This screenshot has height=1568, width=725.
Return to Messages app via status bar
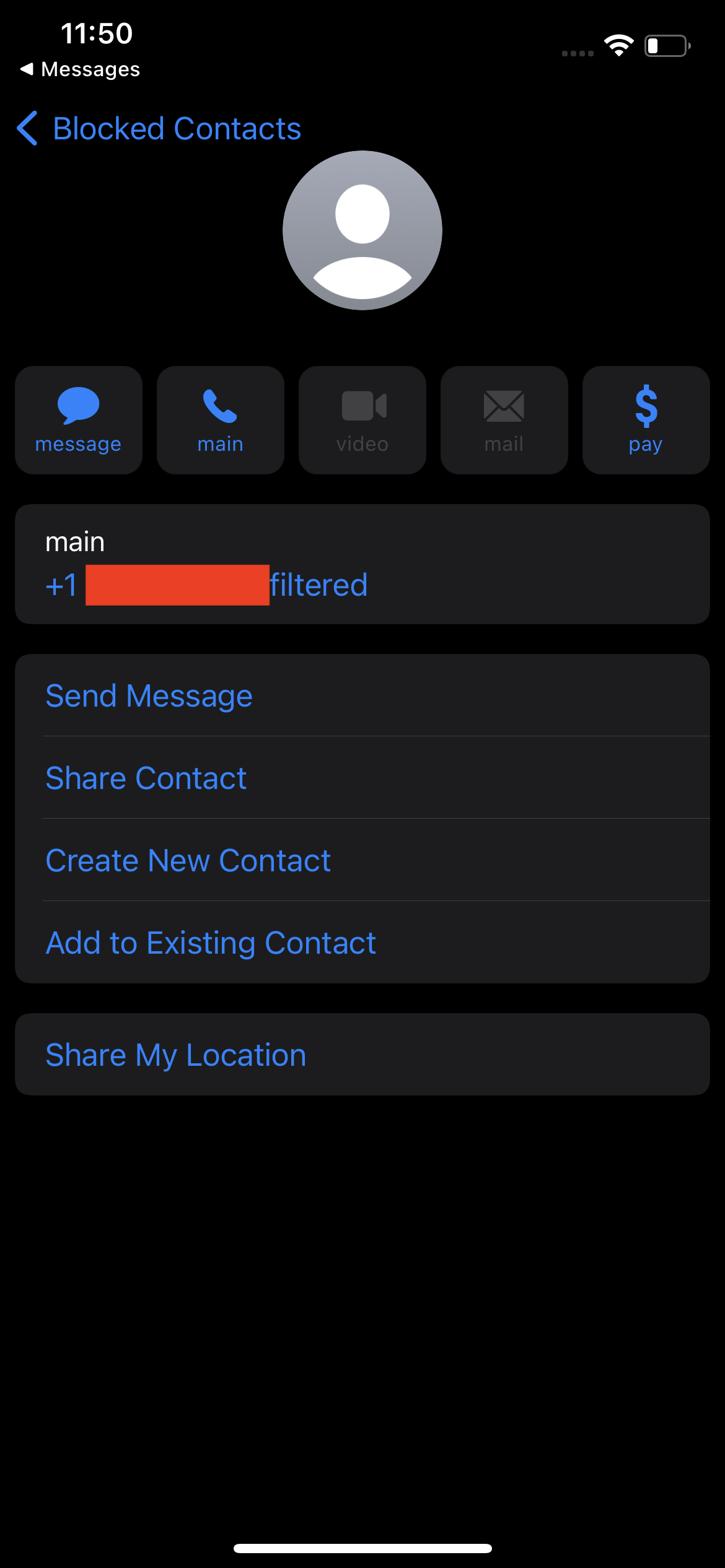tap(79, 69)
